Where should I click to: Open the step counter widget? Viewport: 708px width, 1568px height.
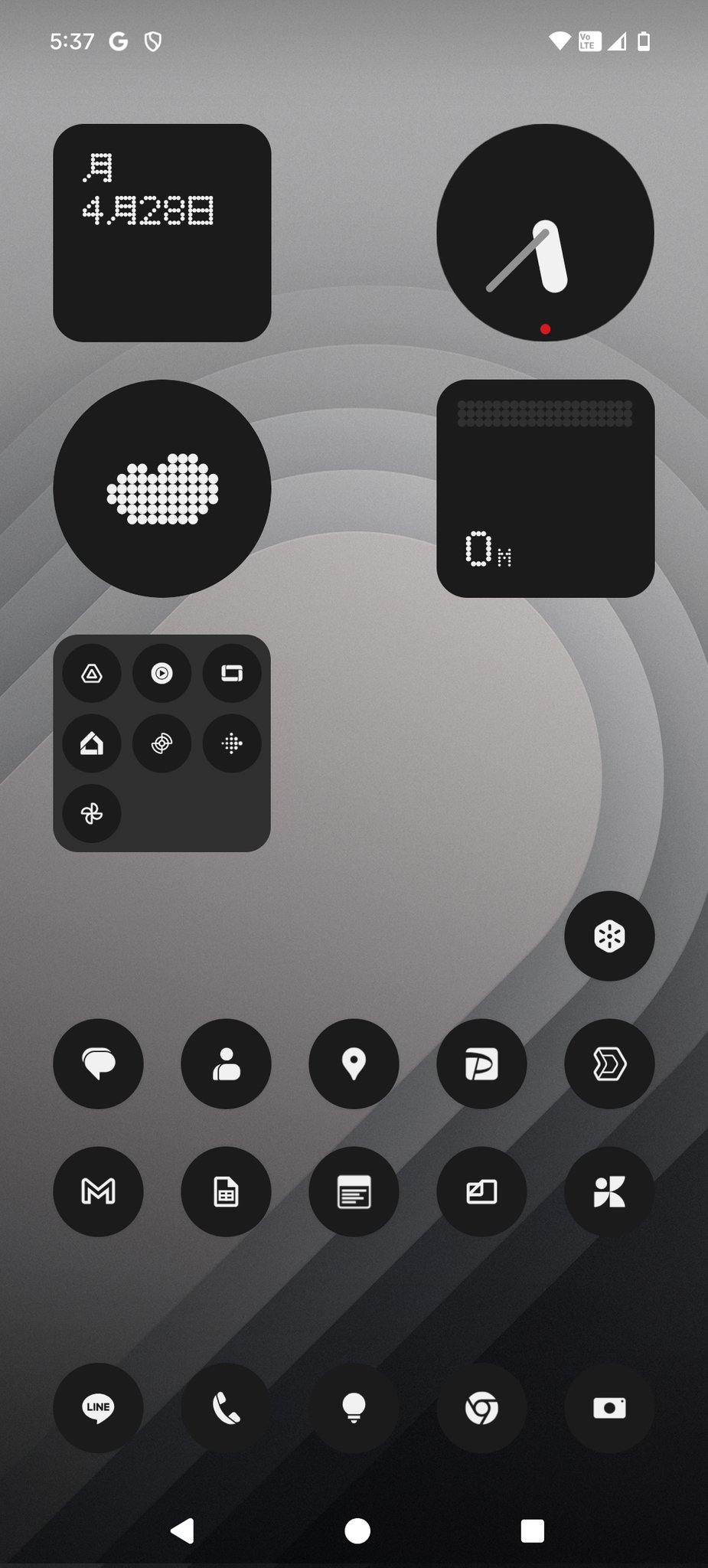pyautogui.click(x=545, y=488)
